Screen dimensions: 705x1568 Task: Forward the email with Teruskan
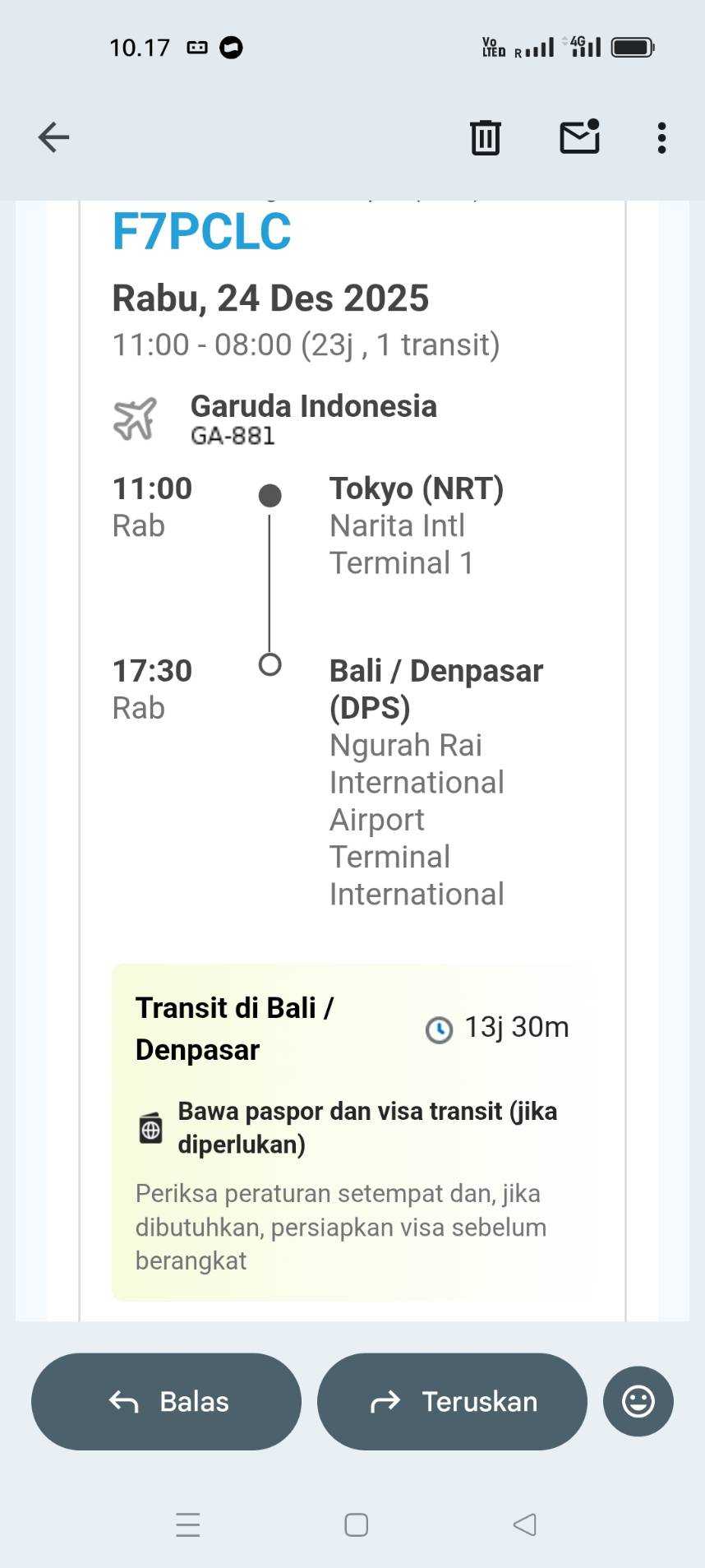coord(452,1401)
